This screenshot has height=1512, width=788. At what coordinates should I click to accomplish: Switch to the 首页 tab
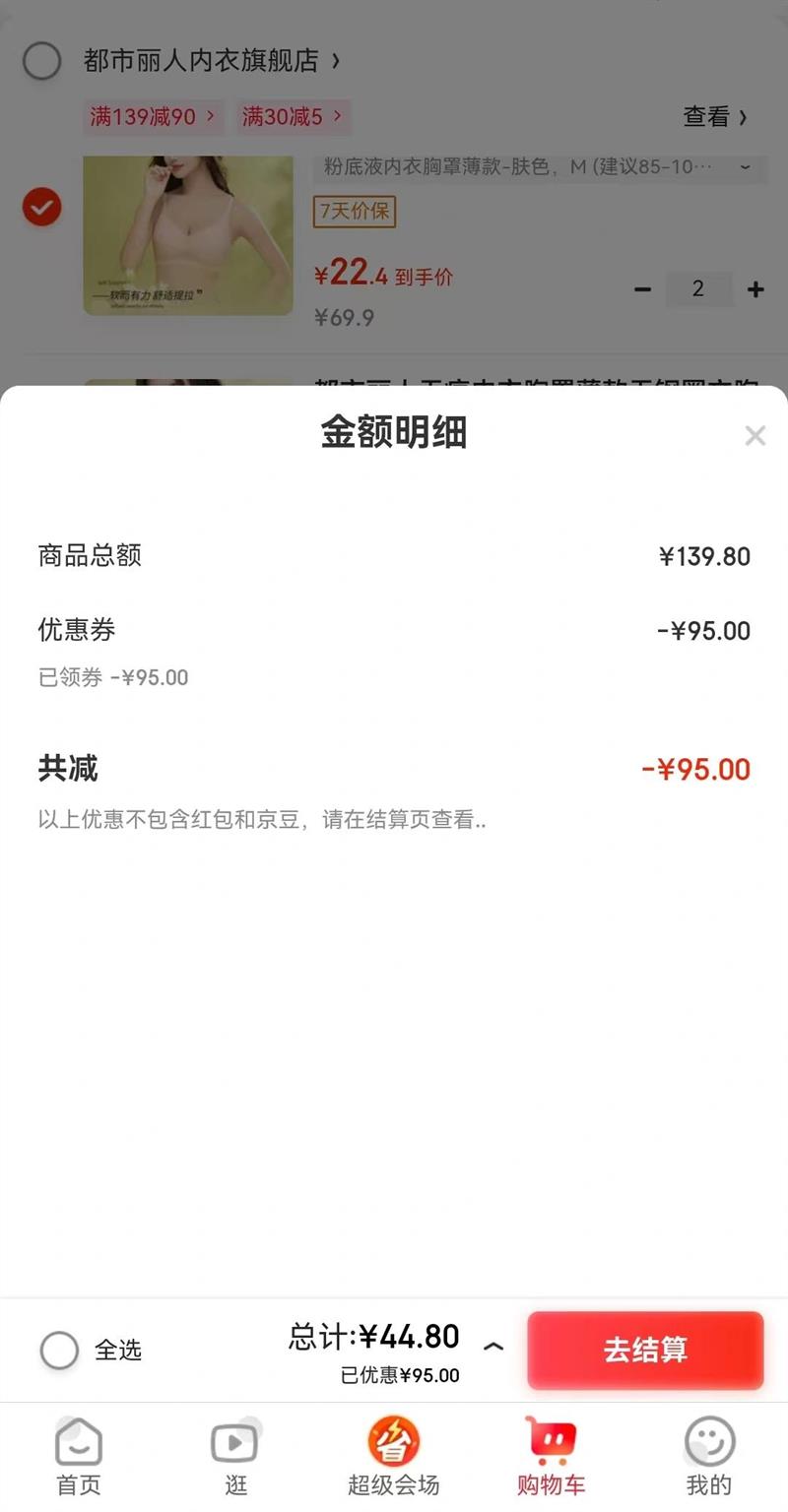[79, 1457]
